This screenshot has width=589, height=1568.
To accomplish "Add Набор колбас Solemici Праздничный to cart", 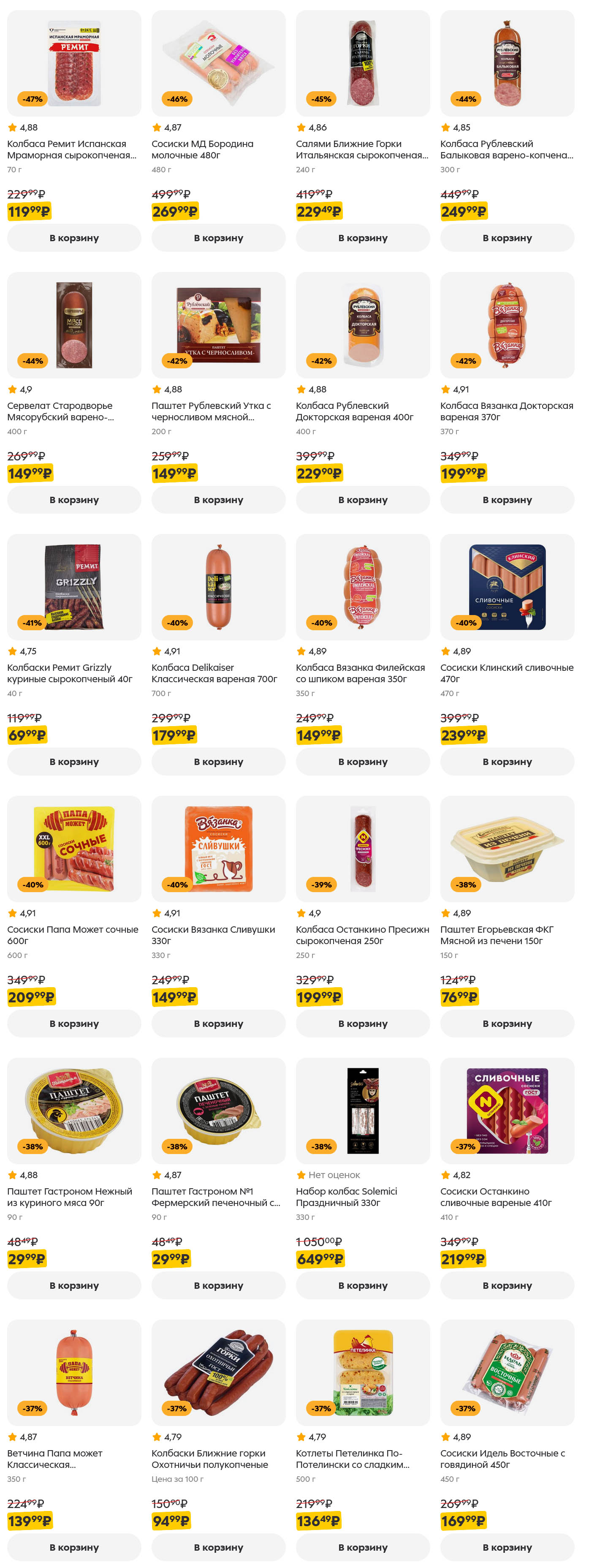I will tap(362, 1285).
